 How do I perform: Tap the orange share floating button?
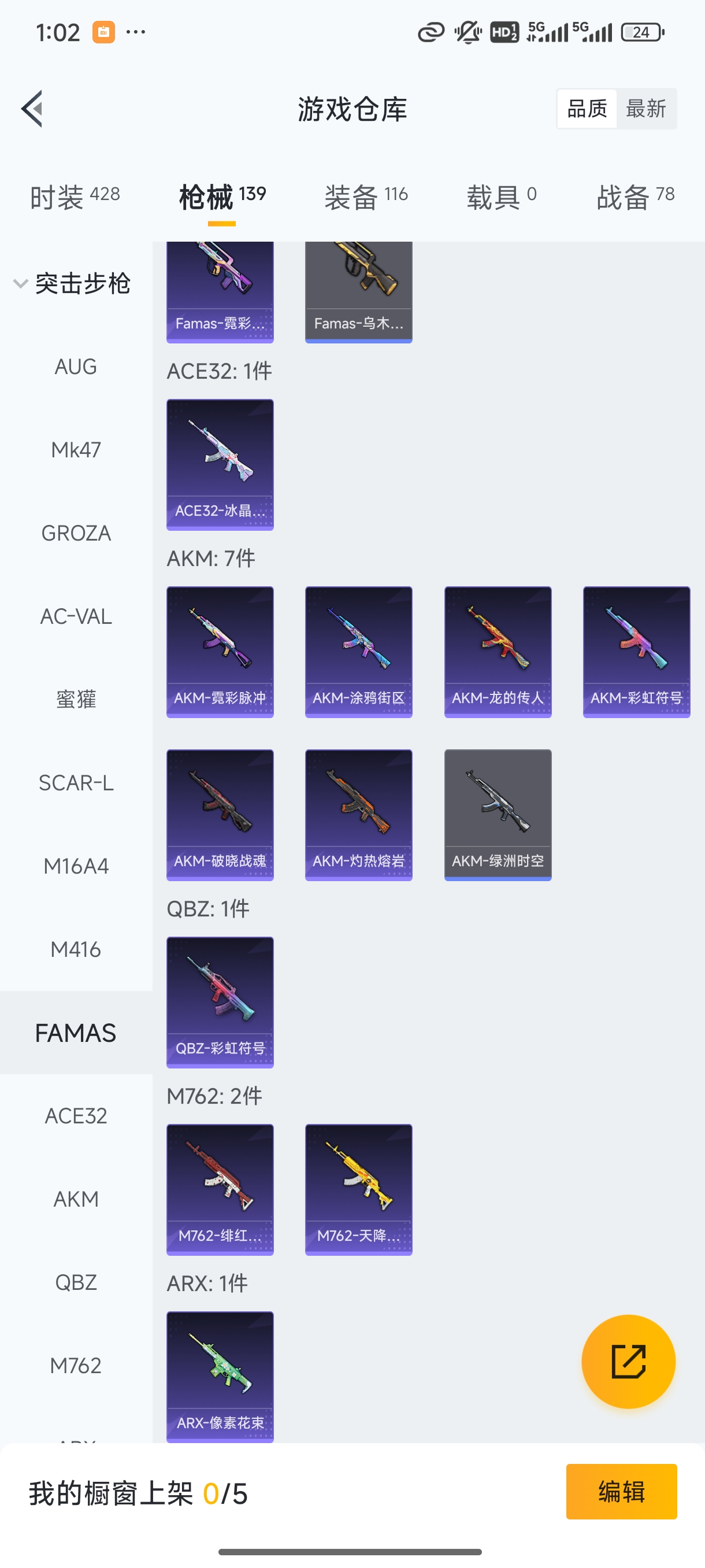(628, 1361)
